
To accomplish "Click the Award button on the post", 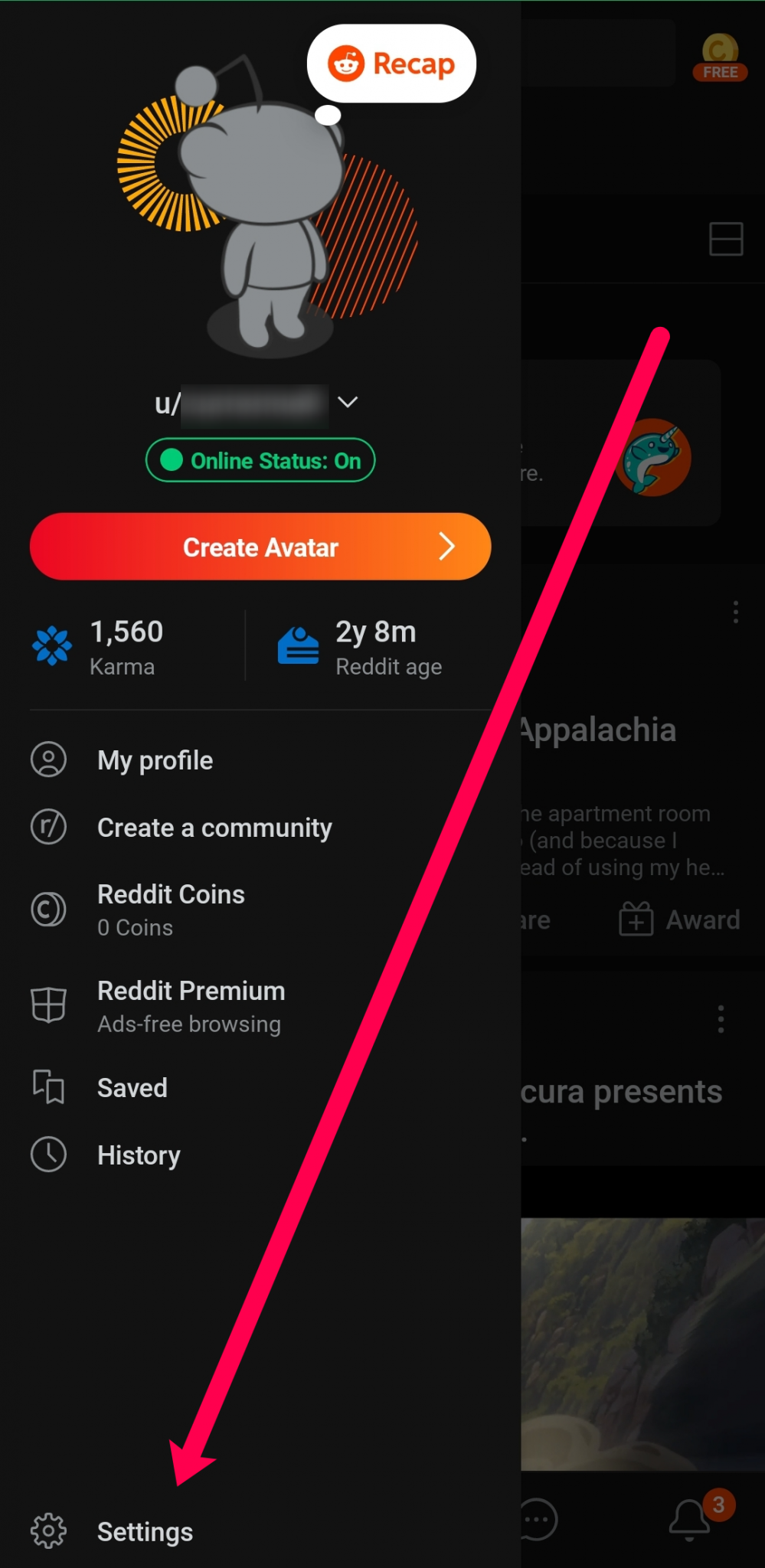I will [x=678, y=920].
